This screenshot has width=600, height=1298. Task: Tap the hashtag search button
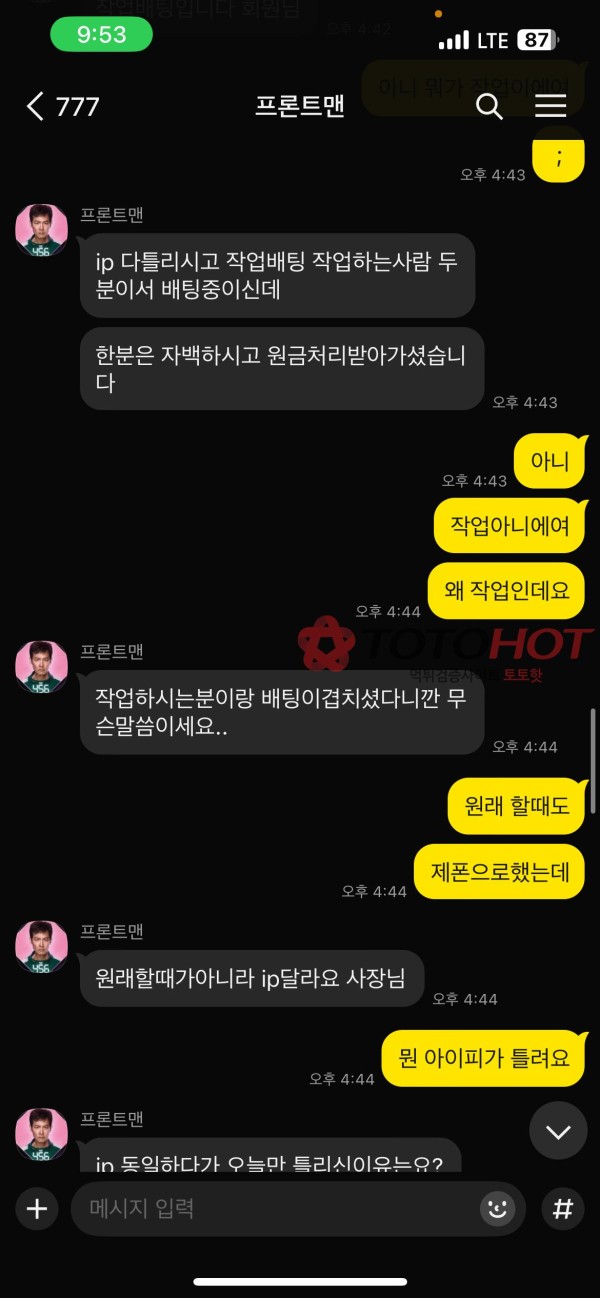[x=563, y=1209]
